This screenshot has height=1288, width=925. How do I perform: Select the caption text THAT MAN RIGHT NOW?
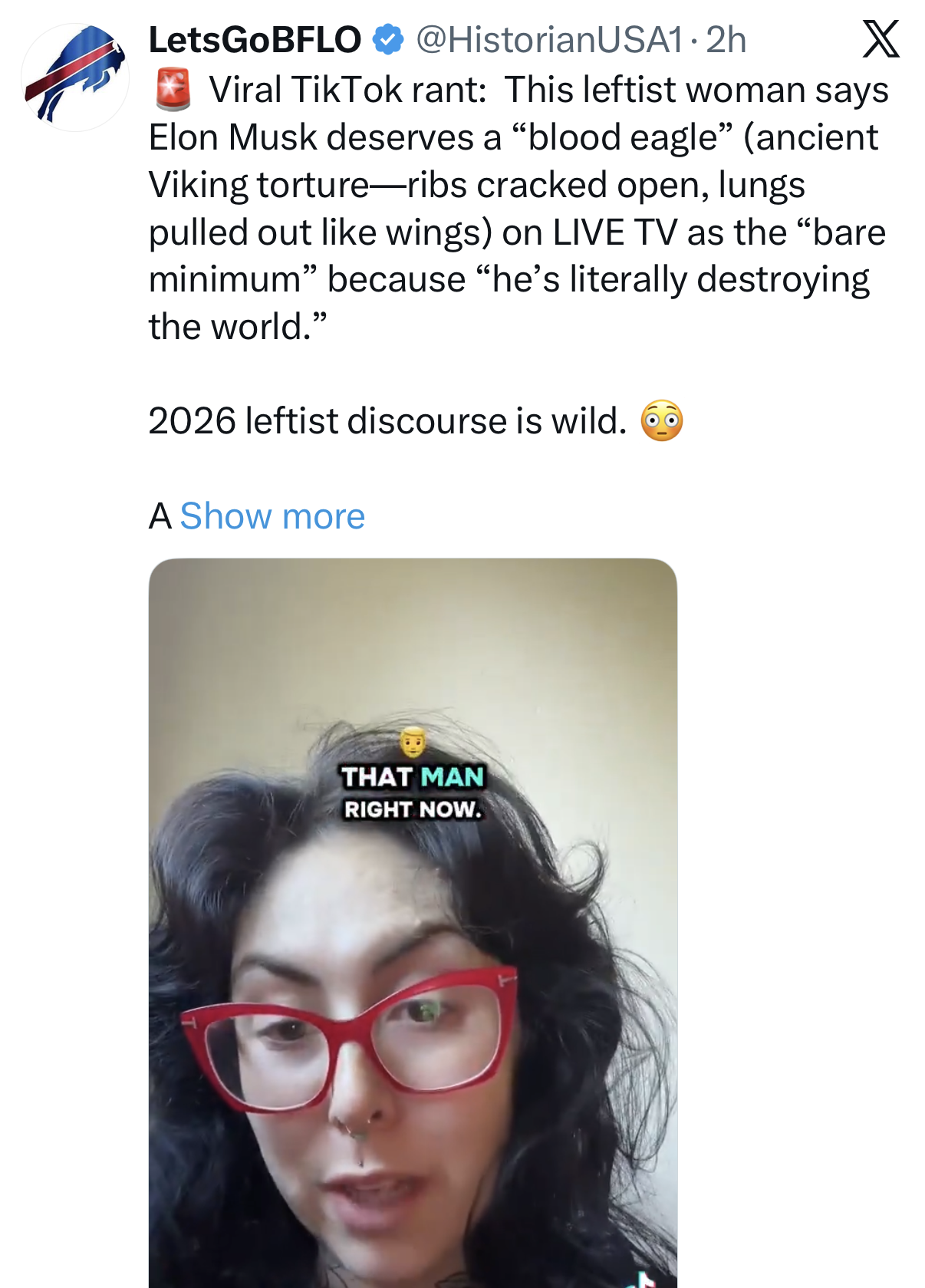[412, 790]
